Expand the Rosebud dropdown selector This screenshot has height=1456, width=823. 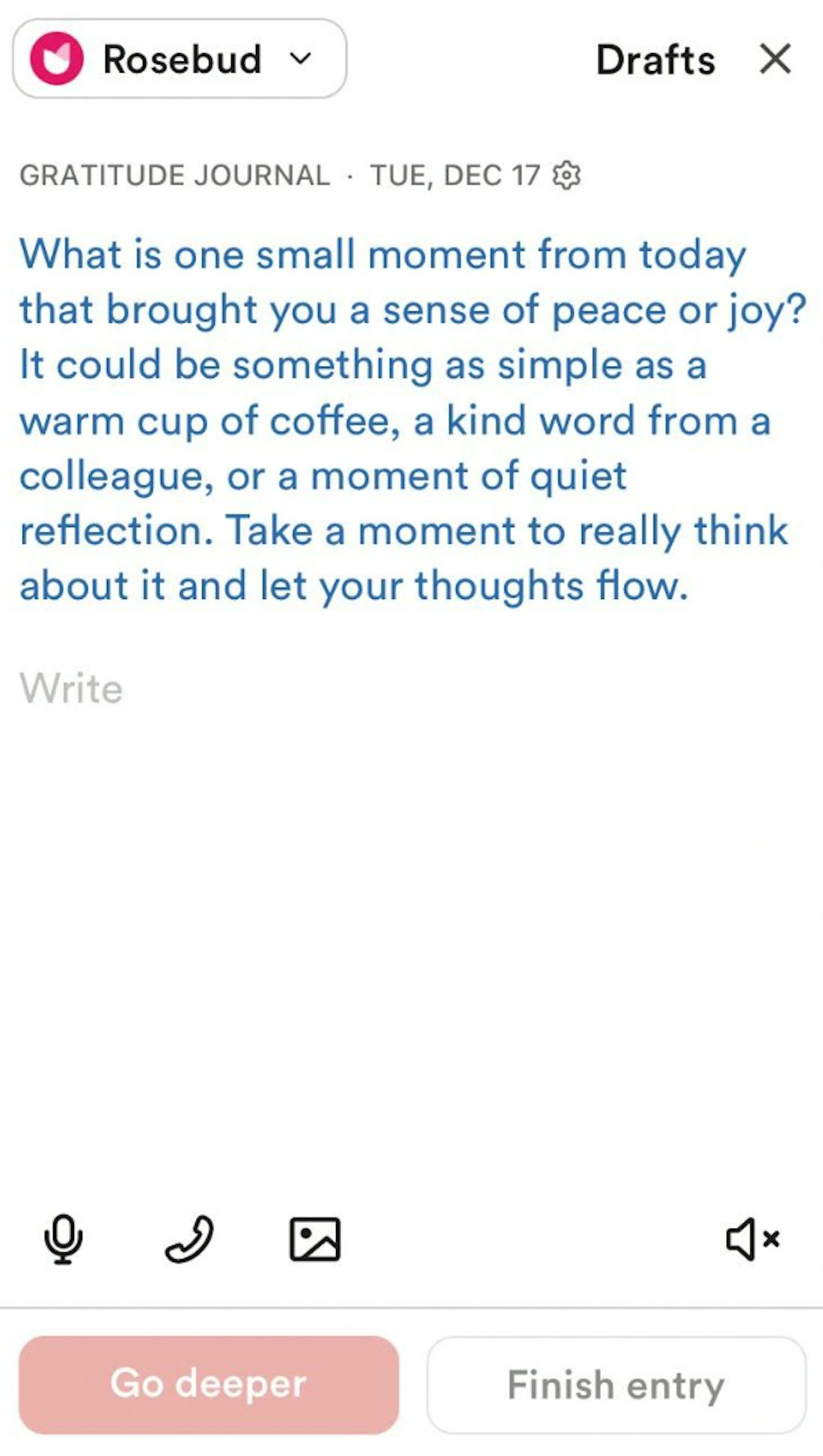(x=180, y=58)
